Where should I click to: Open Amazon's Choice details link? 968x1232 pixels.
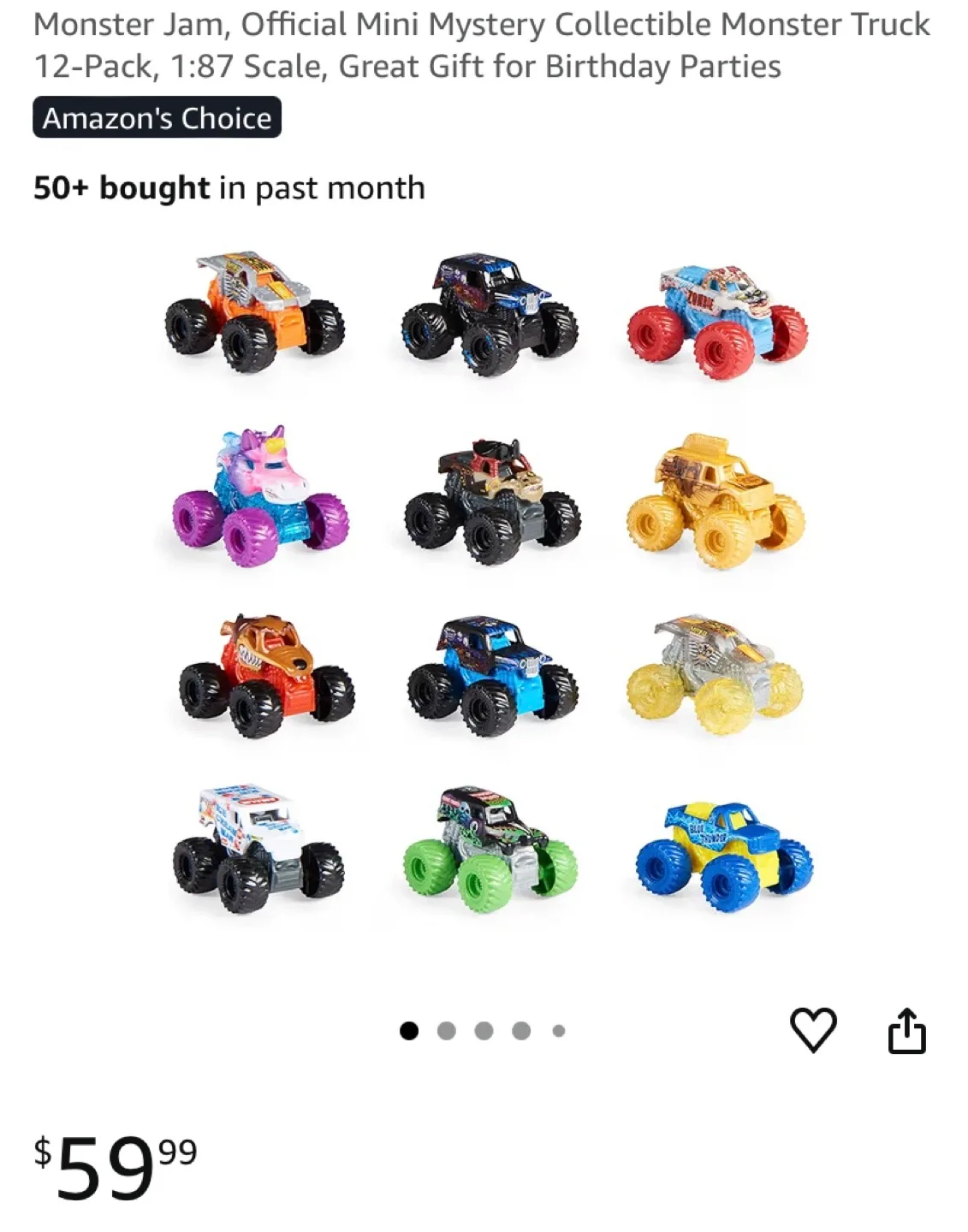point(155,118)
